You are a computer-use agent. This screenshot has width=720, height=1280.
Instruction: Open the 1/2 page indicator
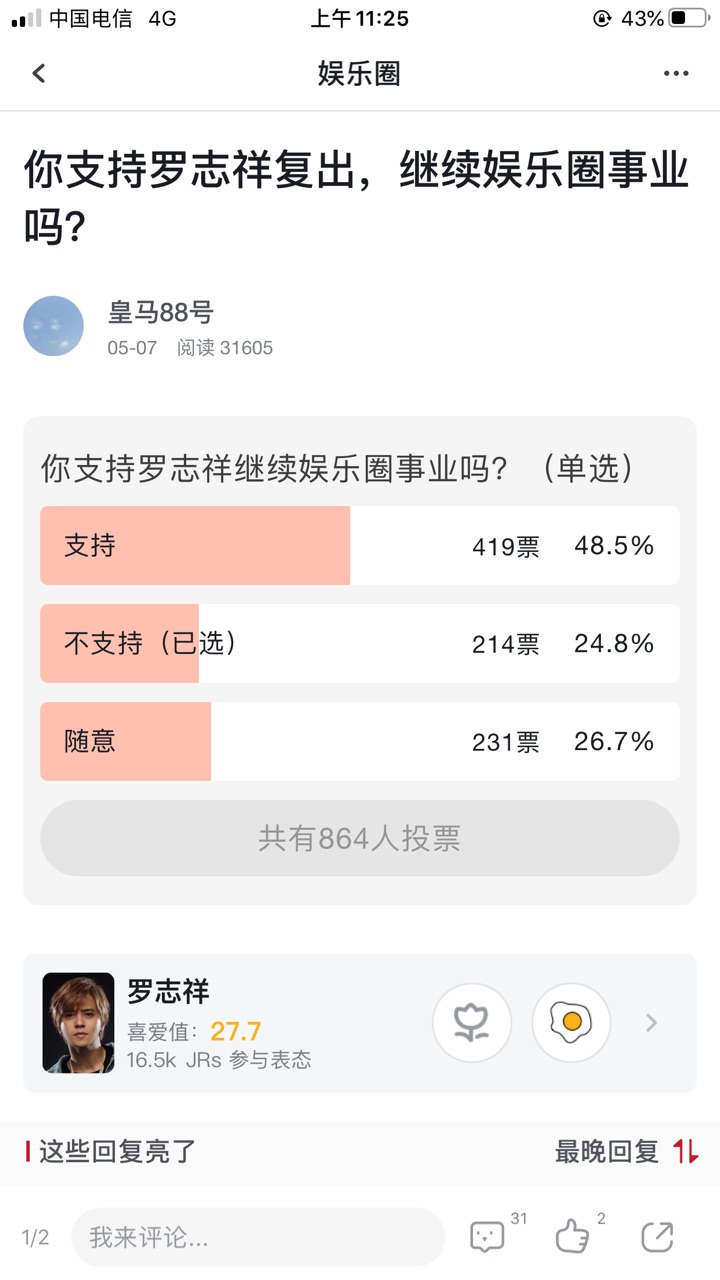(x=35, y=1237)
